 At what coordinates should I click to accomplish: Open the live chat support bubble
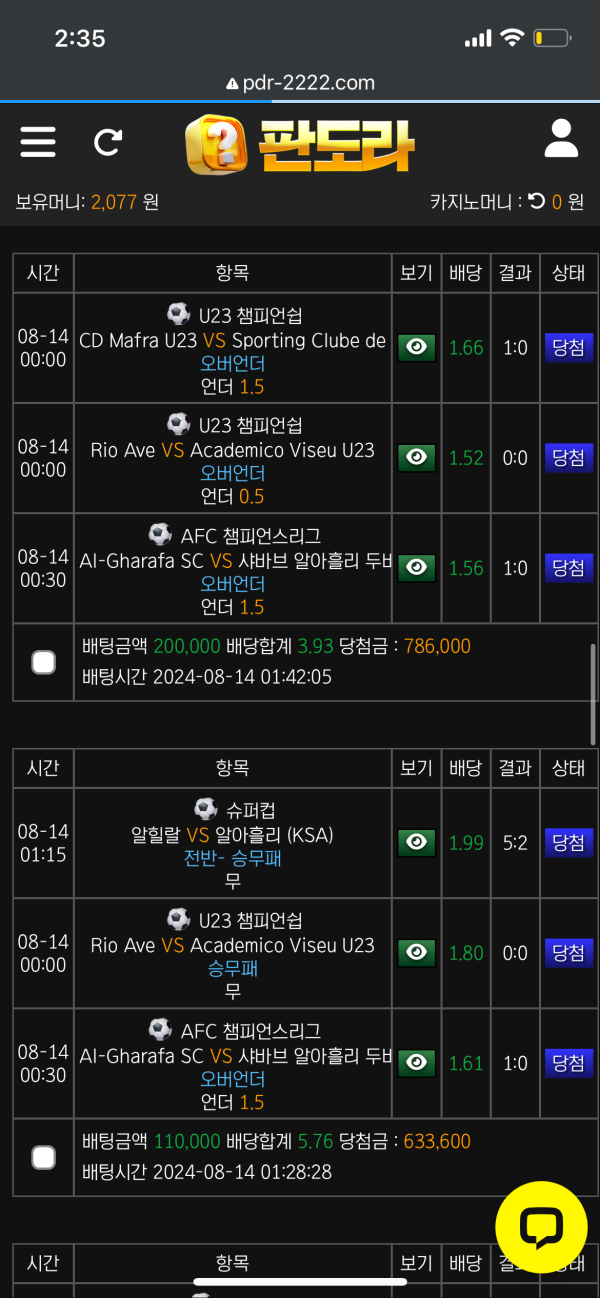(x=541, y=1227)
